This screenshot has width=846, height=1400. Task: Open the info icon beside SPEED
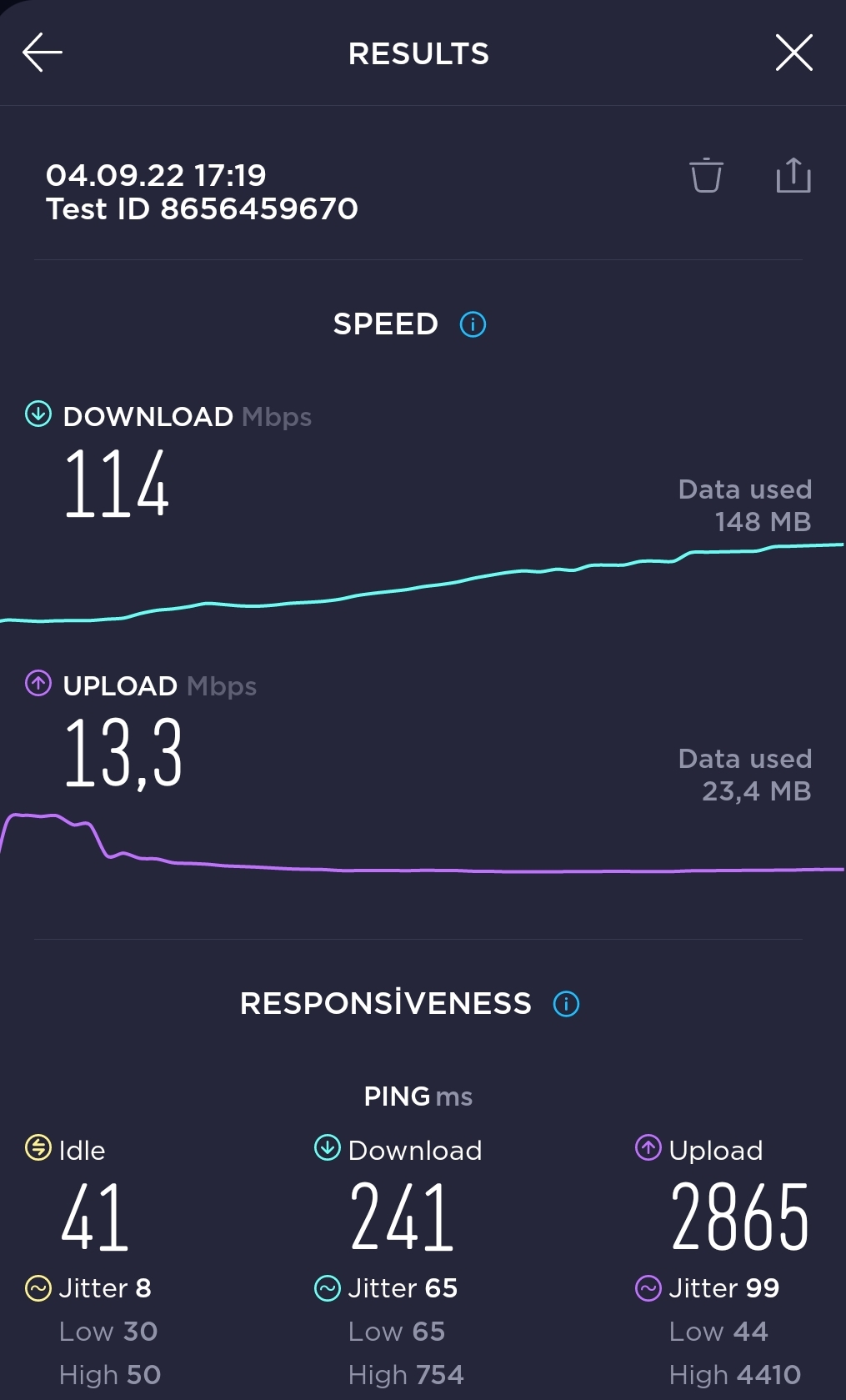tap(473, 324)
